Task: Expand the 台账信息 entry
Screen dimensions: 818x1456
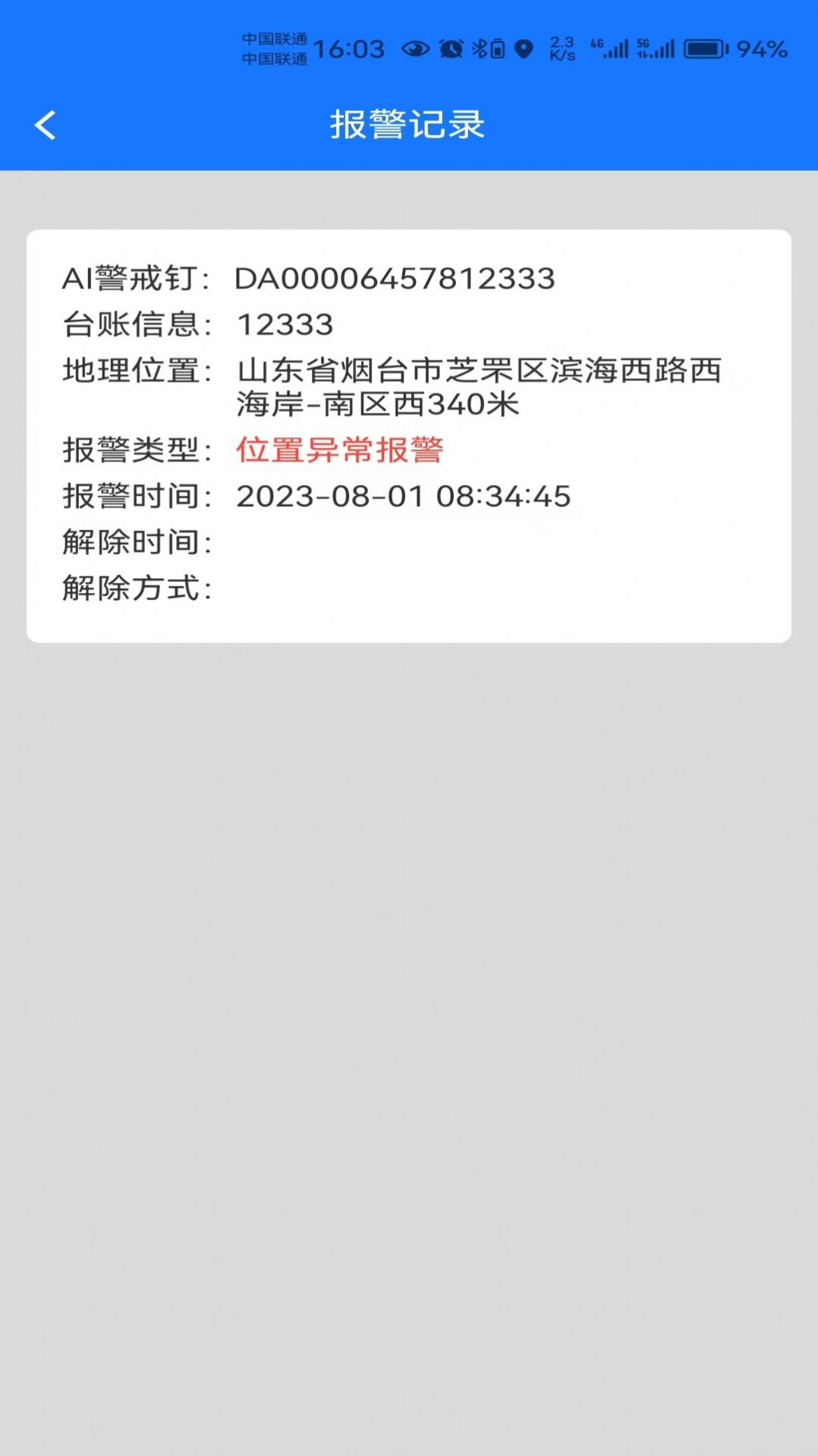Action: pos(285,325)
